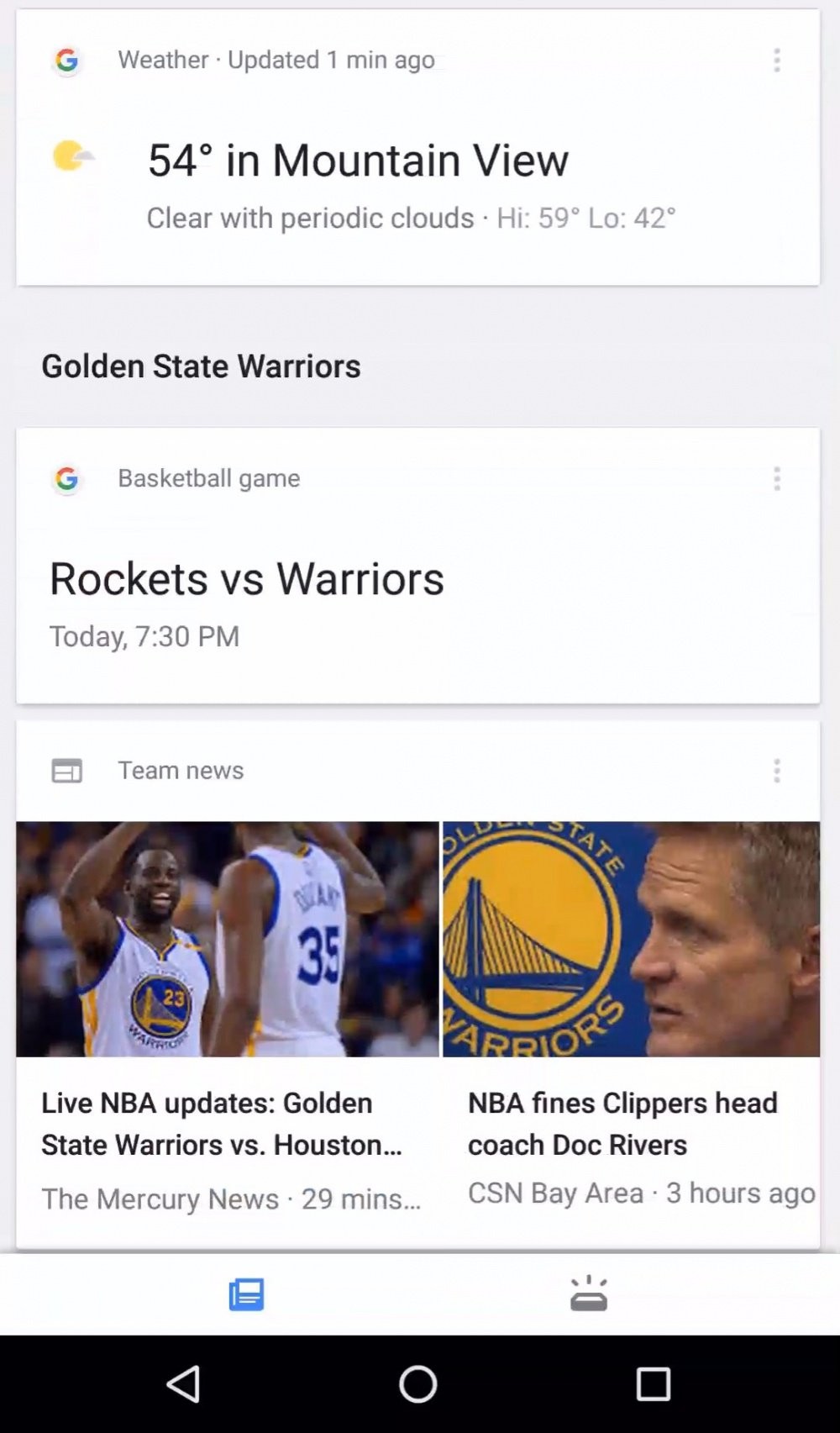Open the Doc Rivers fine article
The height and width of the screenshot is (1433, 840).
(x=630, y=1123)
